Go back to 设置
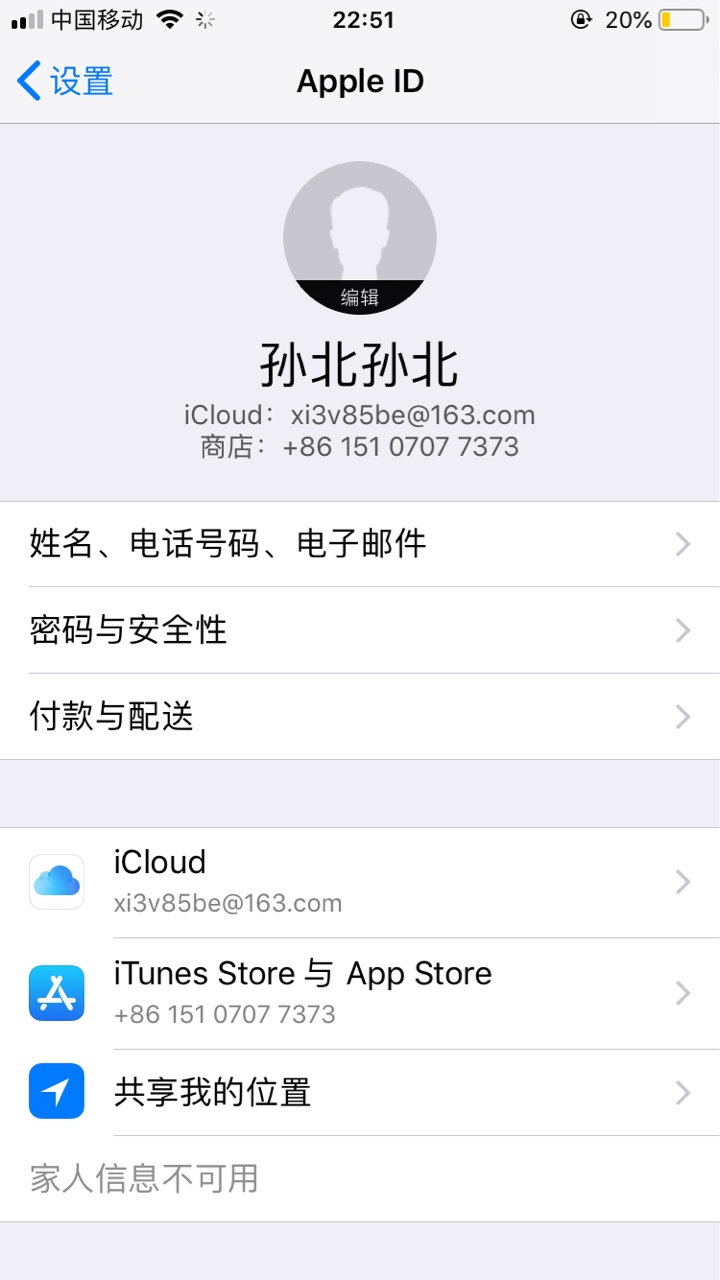Viewport: 720px width, 1280px height. click(65, 81)
